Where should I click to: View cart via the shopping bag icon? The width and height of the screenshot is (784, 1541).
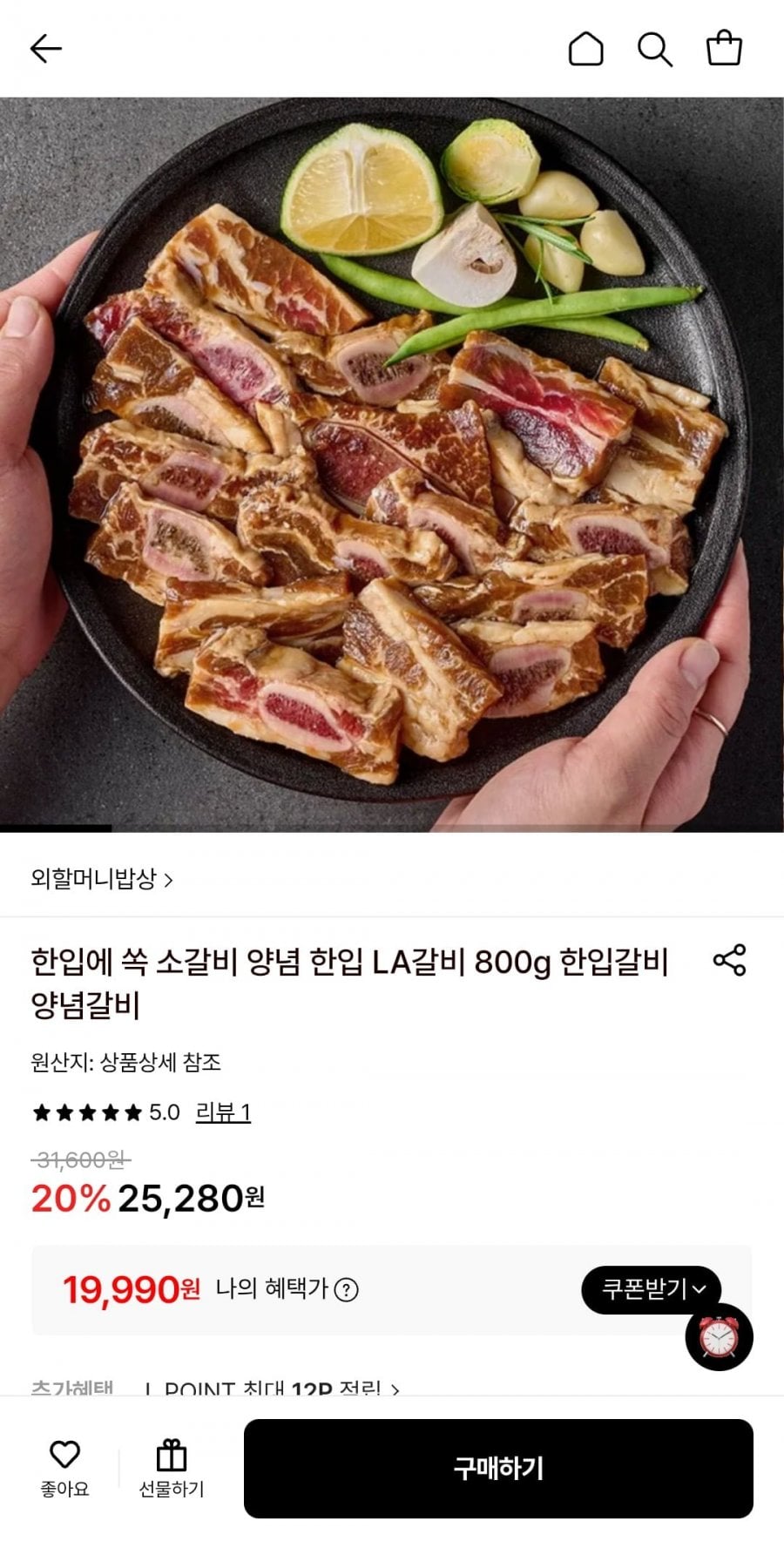[725, 48]
